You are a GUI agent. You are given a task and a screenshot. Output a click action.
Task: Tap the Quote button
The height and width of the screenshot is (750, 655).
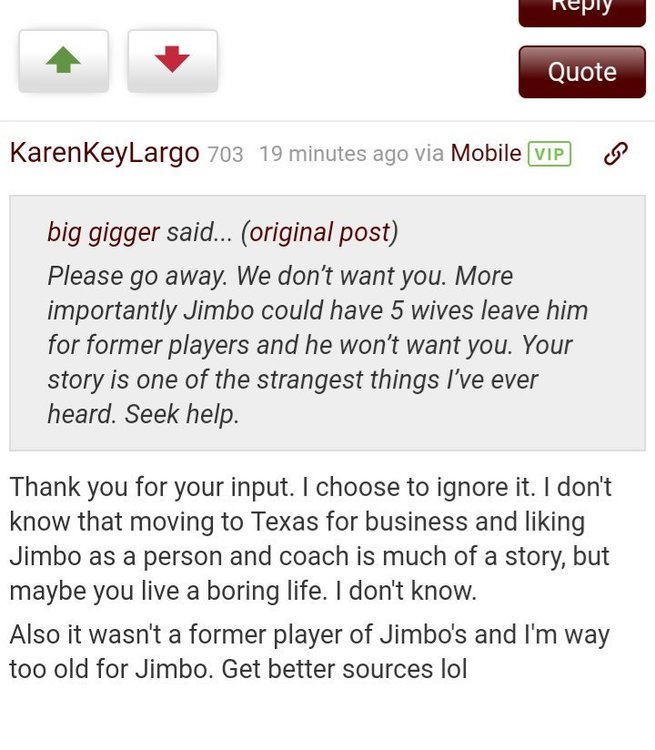tap(581, 71)
